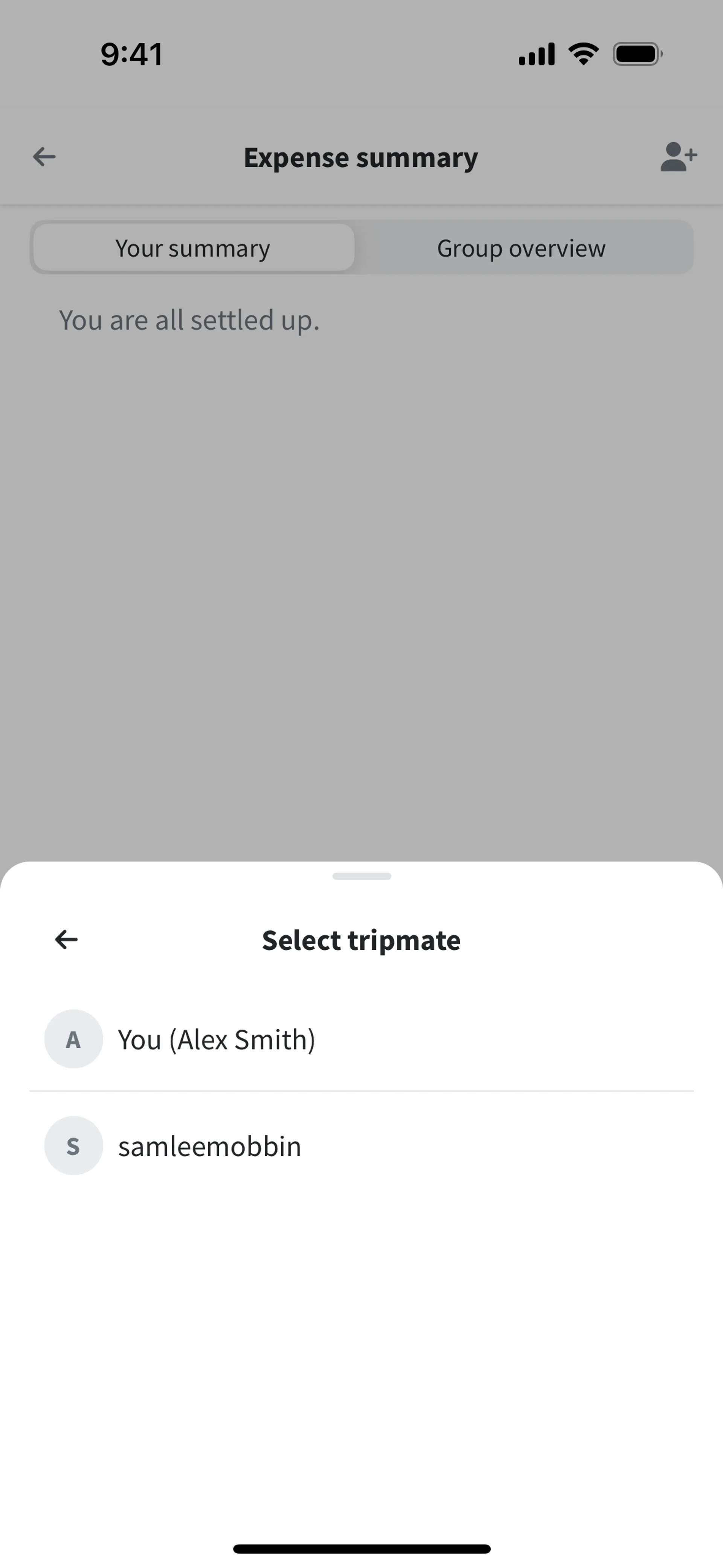Open the Your summary tab
723x1568 pixels.
point(193,248)
